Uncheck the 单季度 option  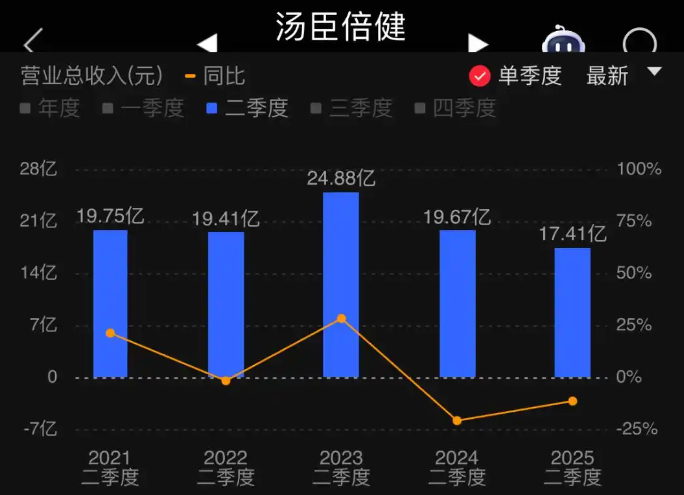tap(480, 76)
